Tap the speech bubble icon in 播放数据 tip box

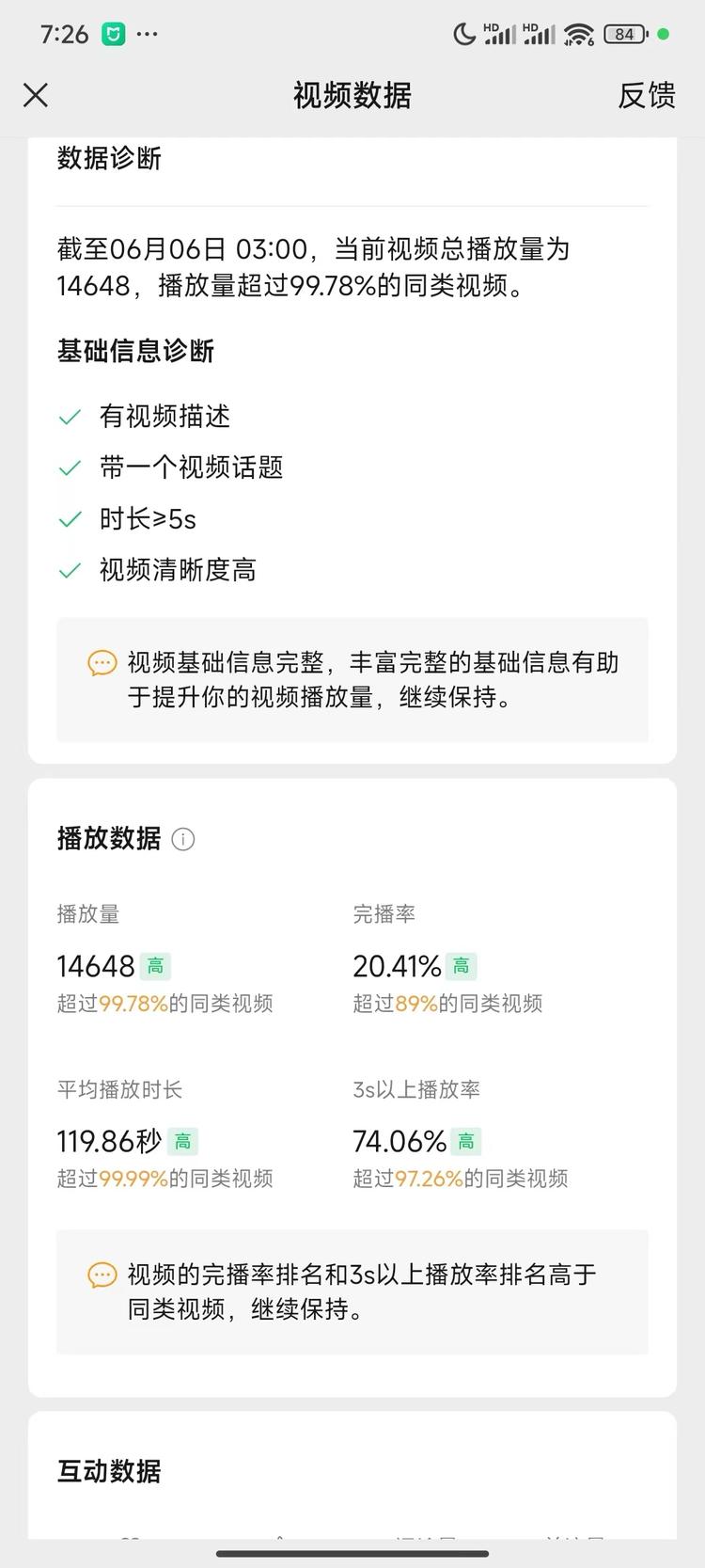point(101,1275)
